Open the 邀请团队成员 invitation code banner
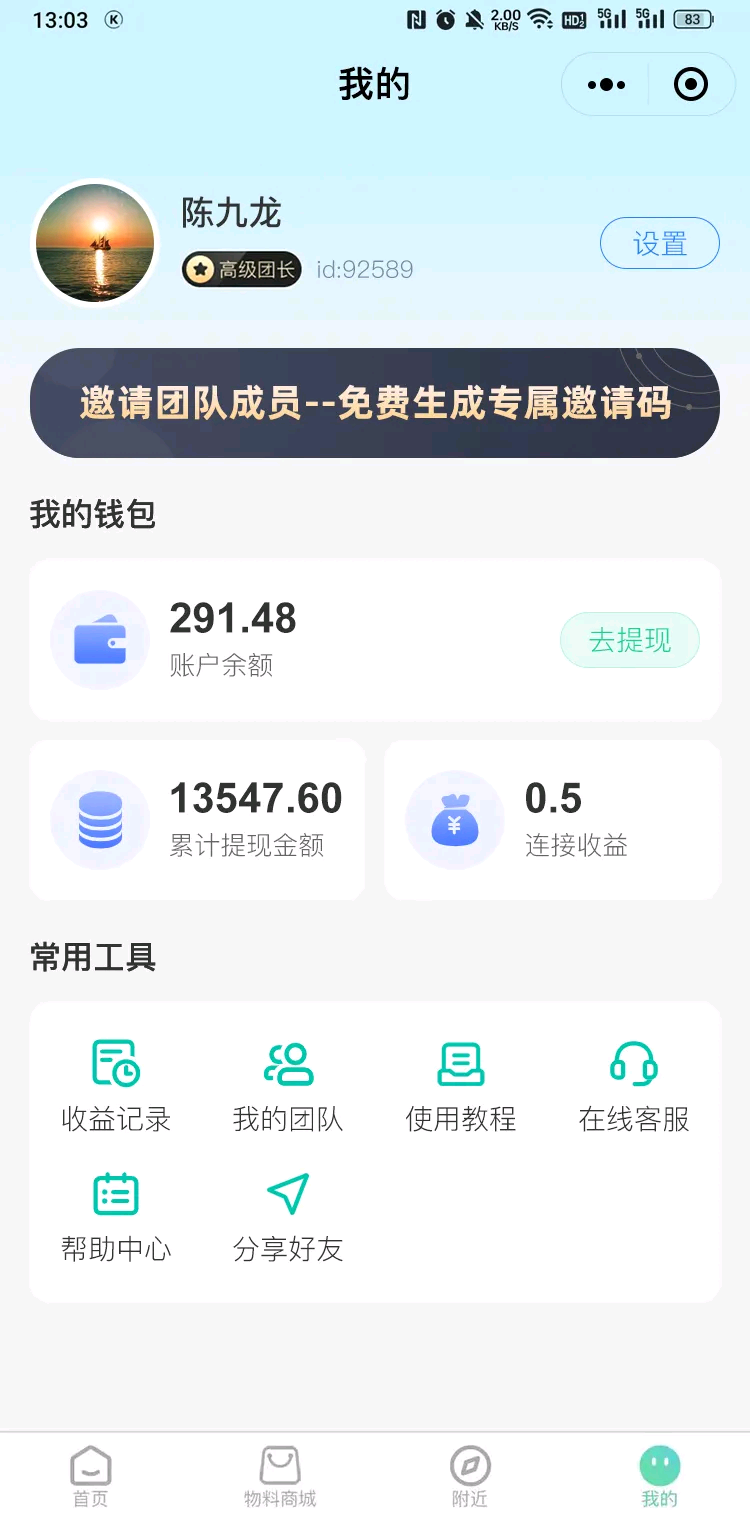The width and height of the screenshot is (750, 1528). [x=375, y=403]
